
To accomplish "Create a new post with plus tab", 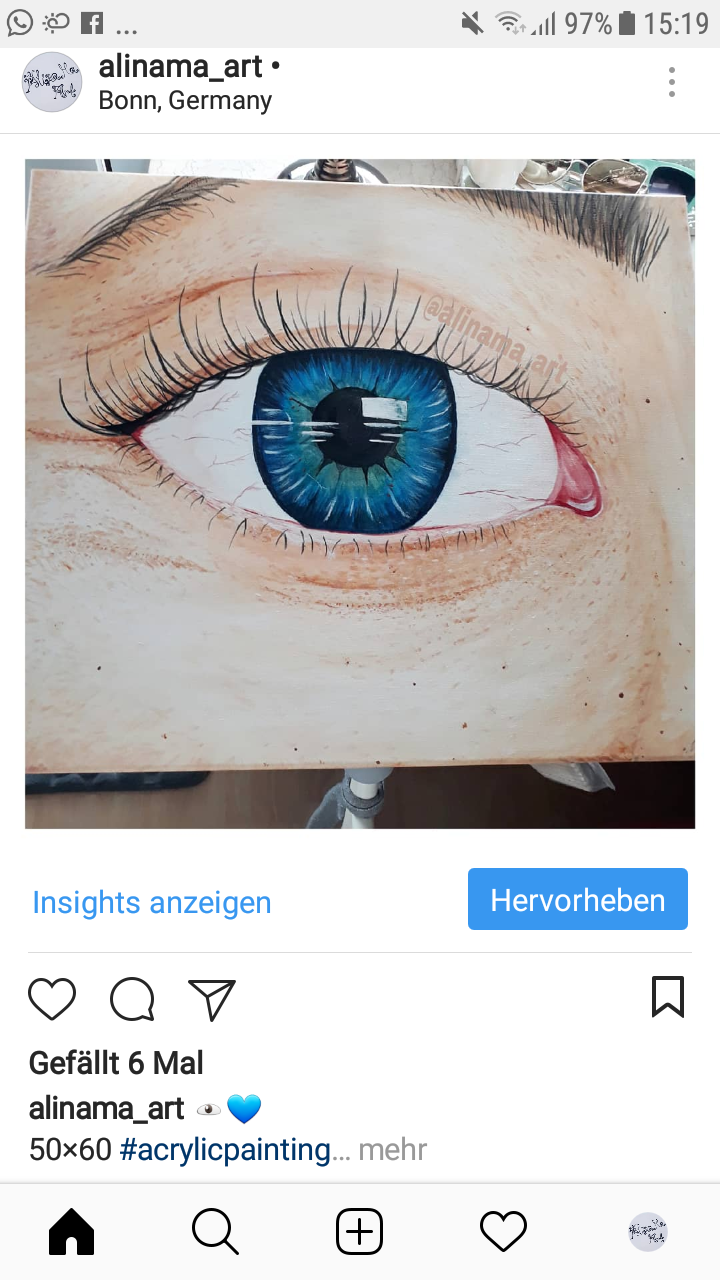I will [x=360, y=1232].
